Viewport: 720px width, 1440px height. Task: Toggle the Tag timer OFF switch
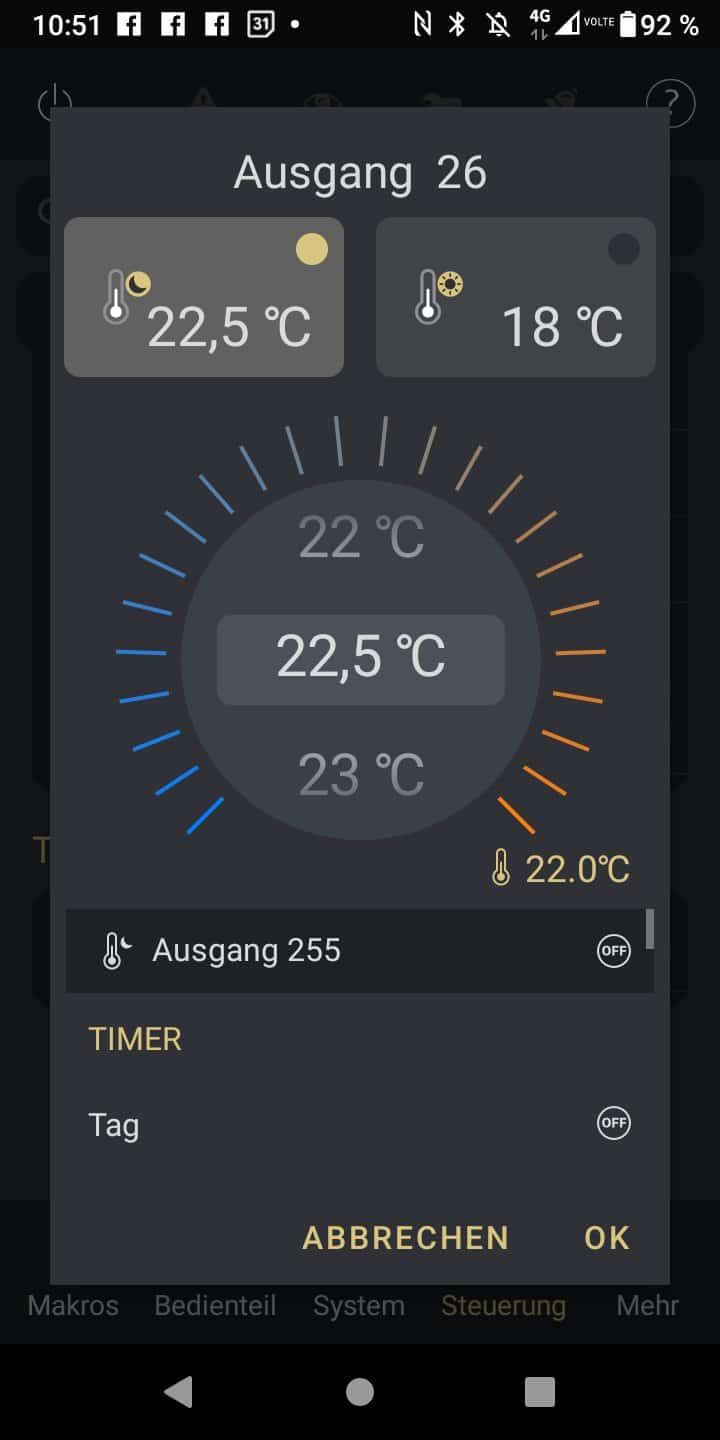[614, 1123]
